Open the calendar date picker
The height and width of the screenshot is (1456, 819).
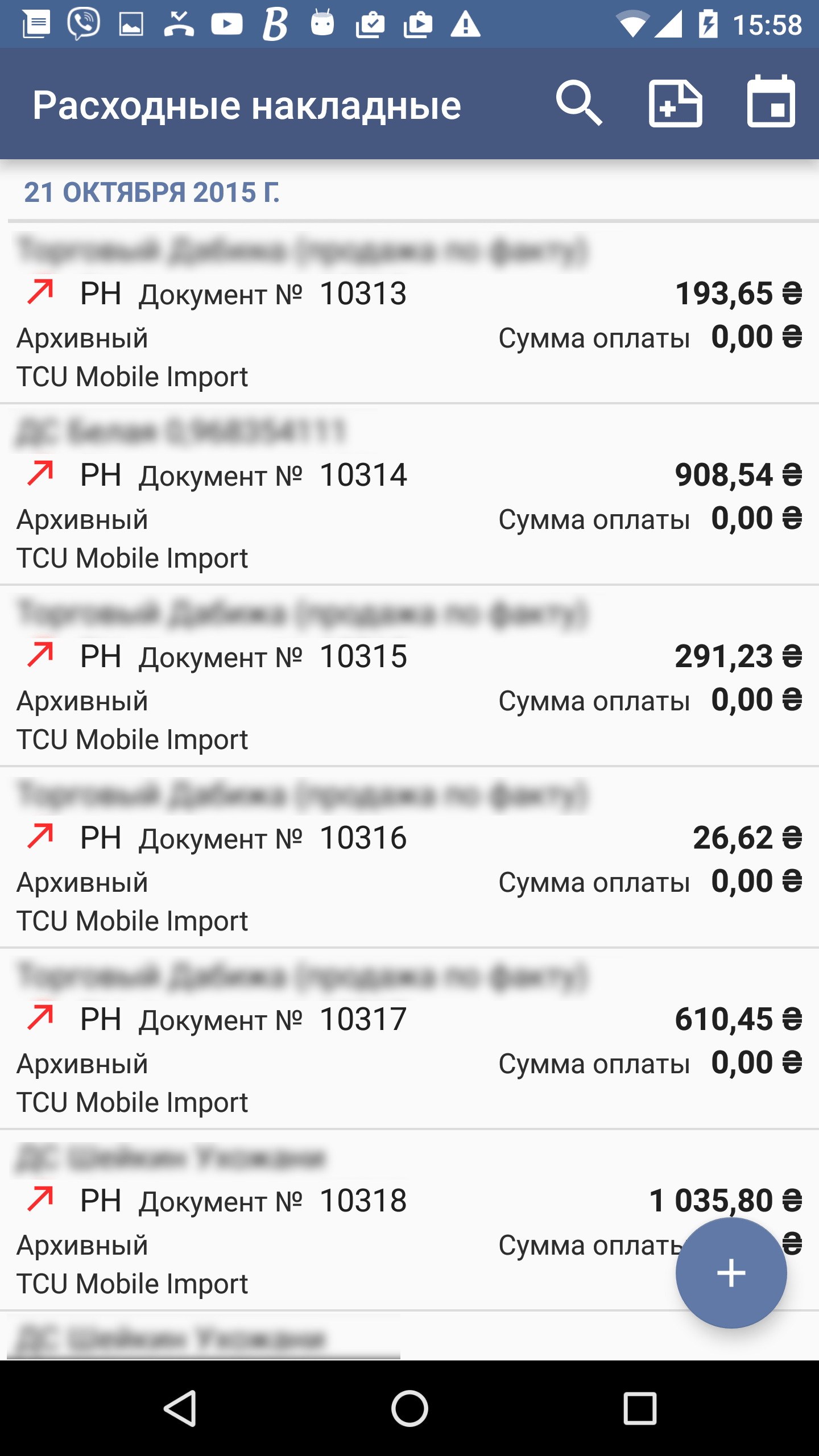coord(771,101)
